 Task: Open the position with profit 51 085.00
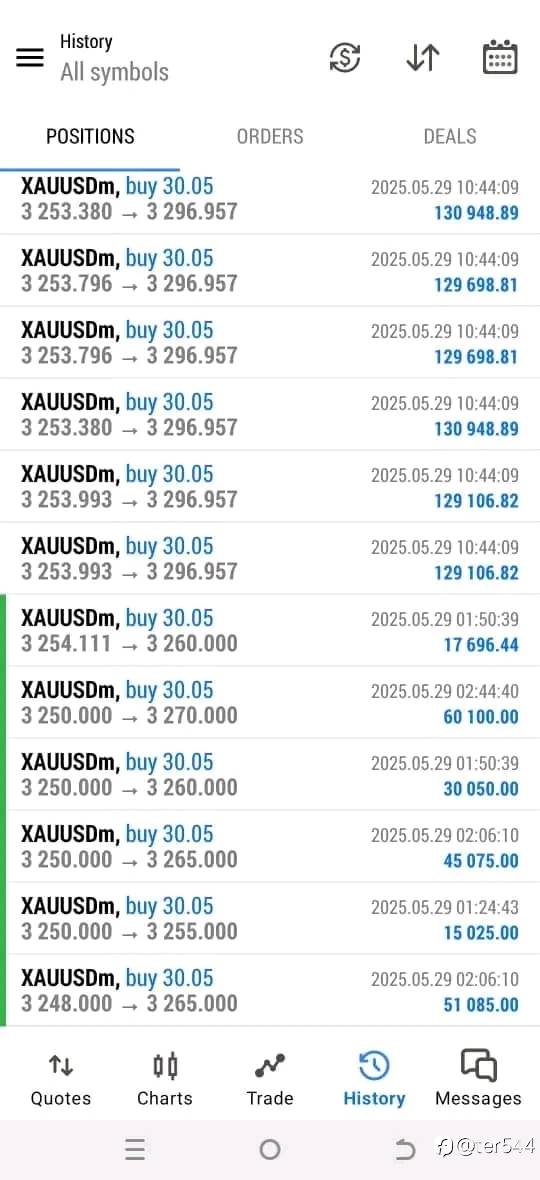(x=270, y=990)
